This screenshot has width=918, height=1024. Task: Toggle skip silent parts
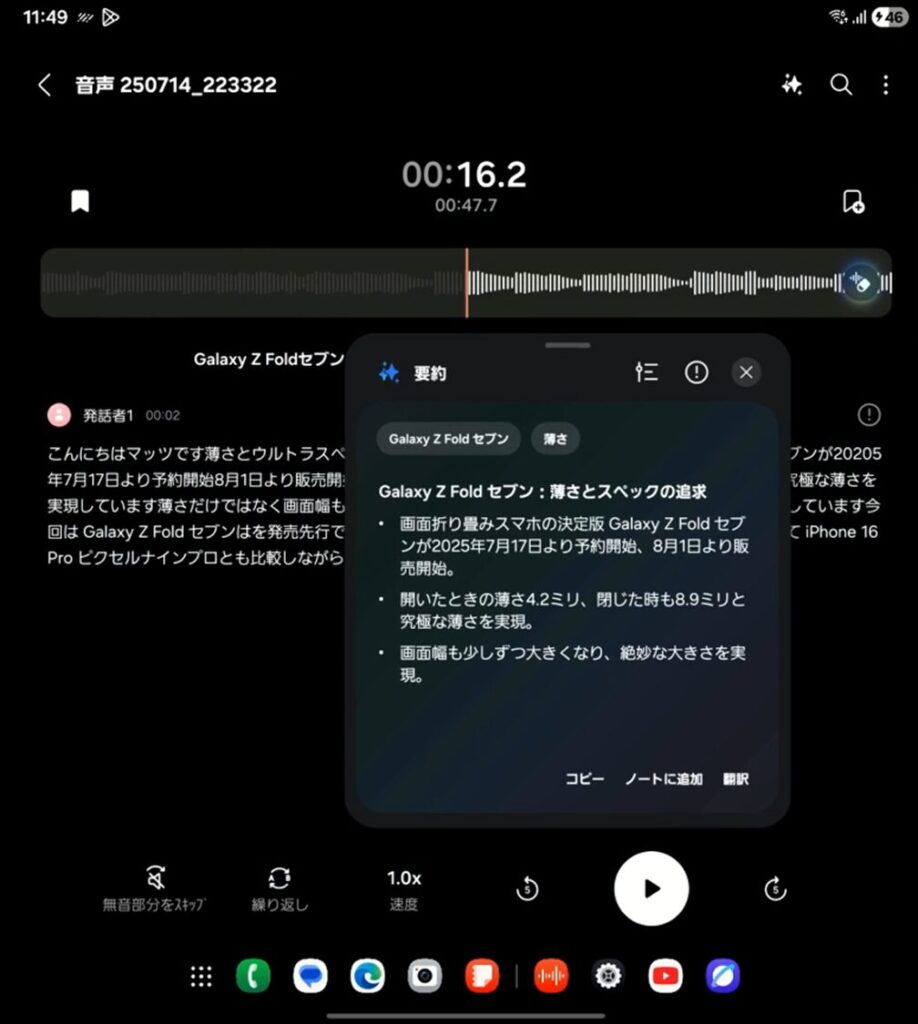click(x=154, y=888)
